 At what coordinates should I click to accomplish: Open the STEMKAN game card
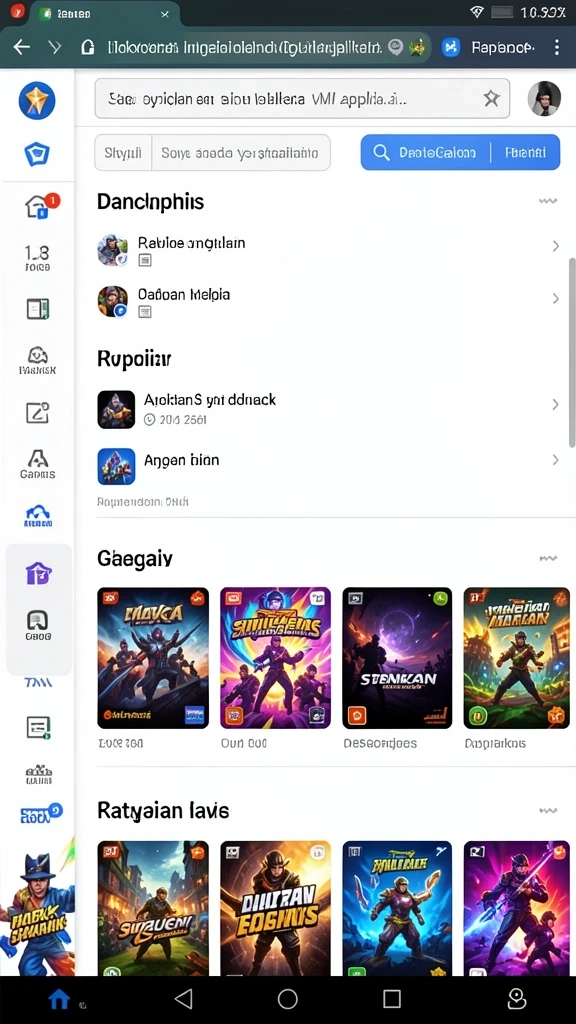point(397,658)
